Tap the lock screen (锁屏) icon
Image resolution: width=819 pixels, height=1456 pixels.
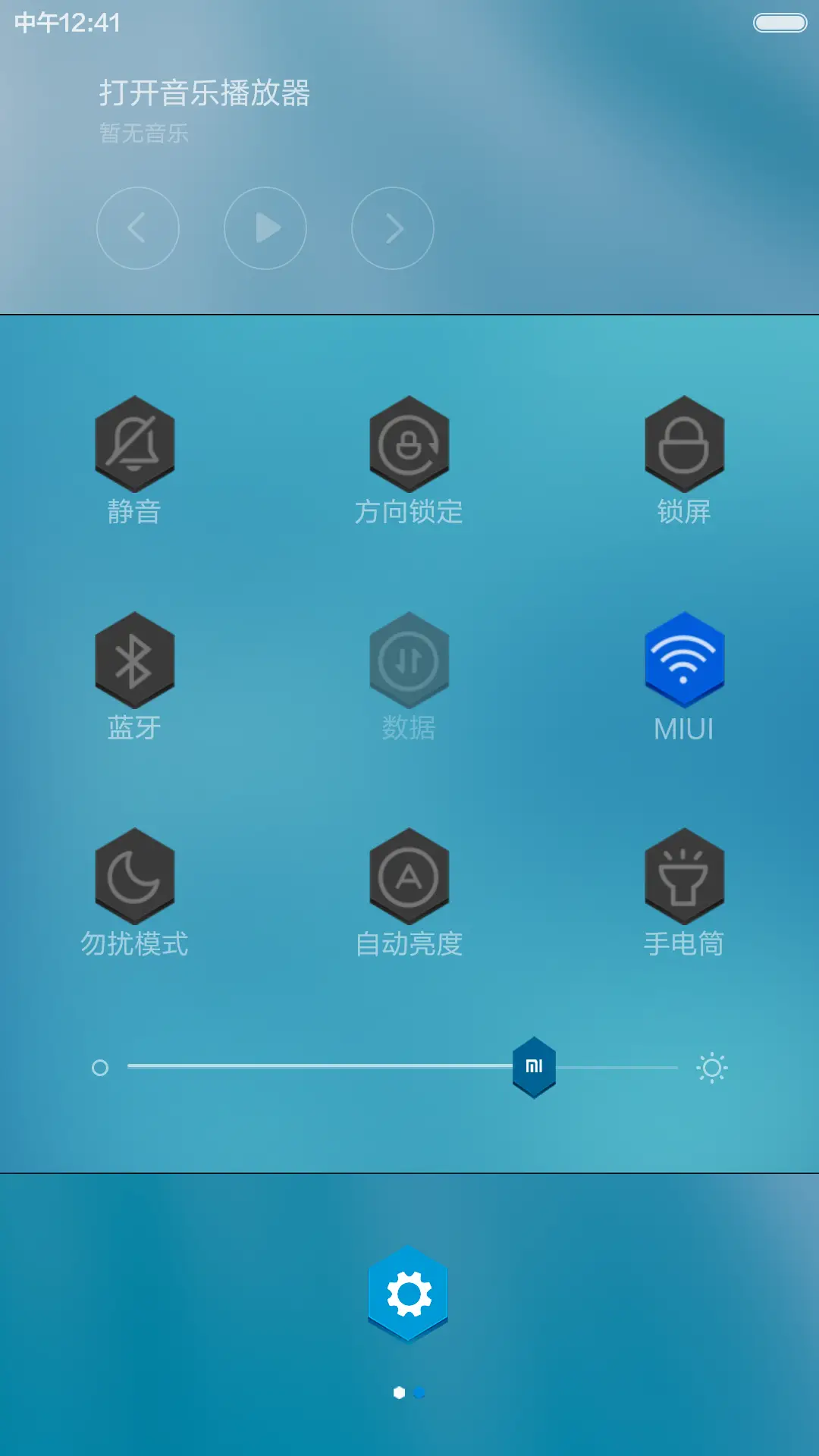tap(684, 444)
